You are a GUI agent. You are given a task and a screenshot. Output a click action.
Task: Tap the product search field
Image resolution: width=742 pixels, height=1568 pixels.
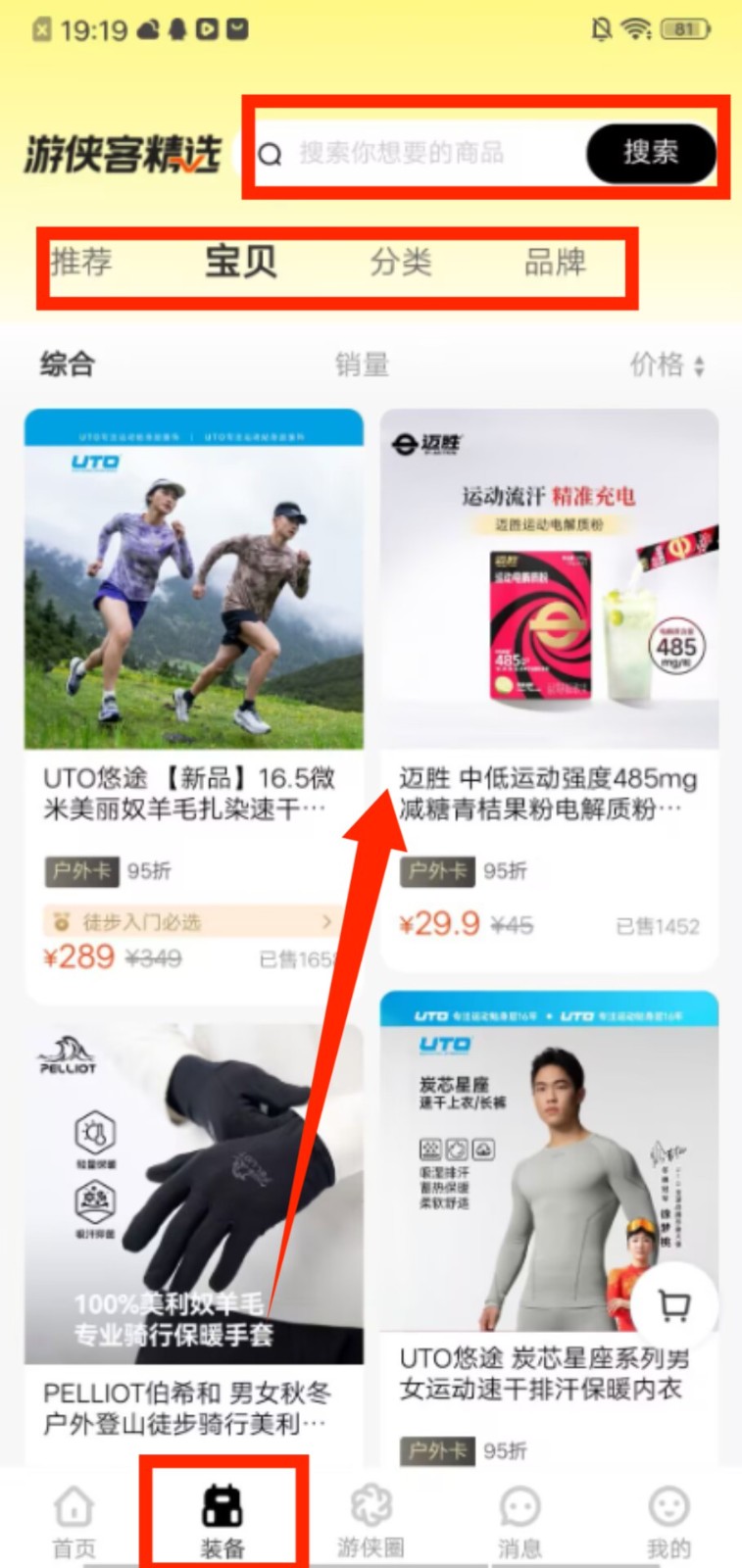pos(421,153)
